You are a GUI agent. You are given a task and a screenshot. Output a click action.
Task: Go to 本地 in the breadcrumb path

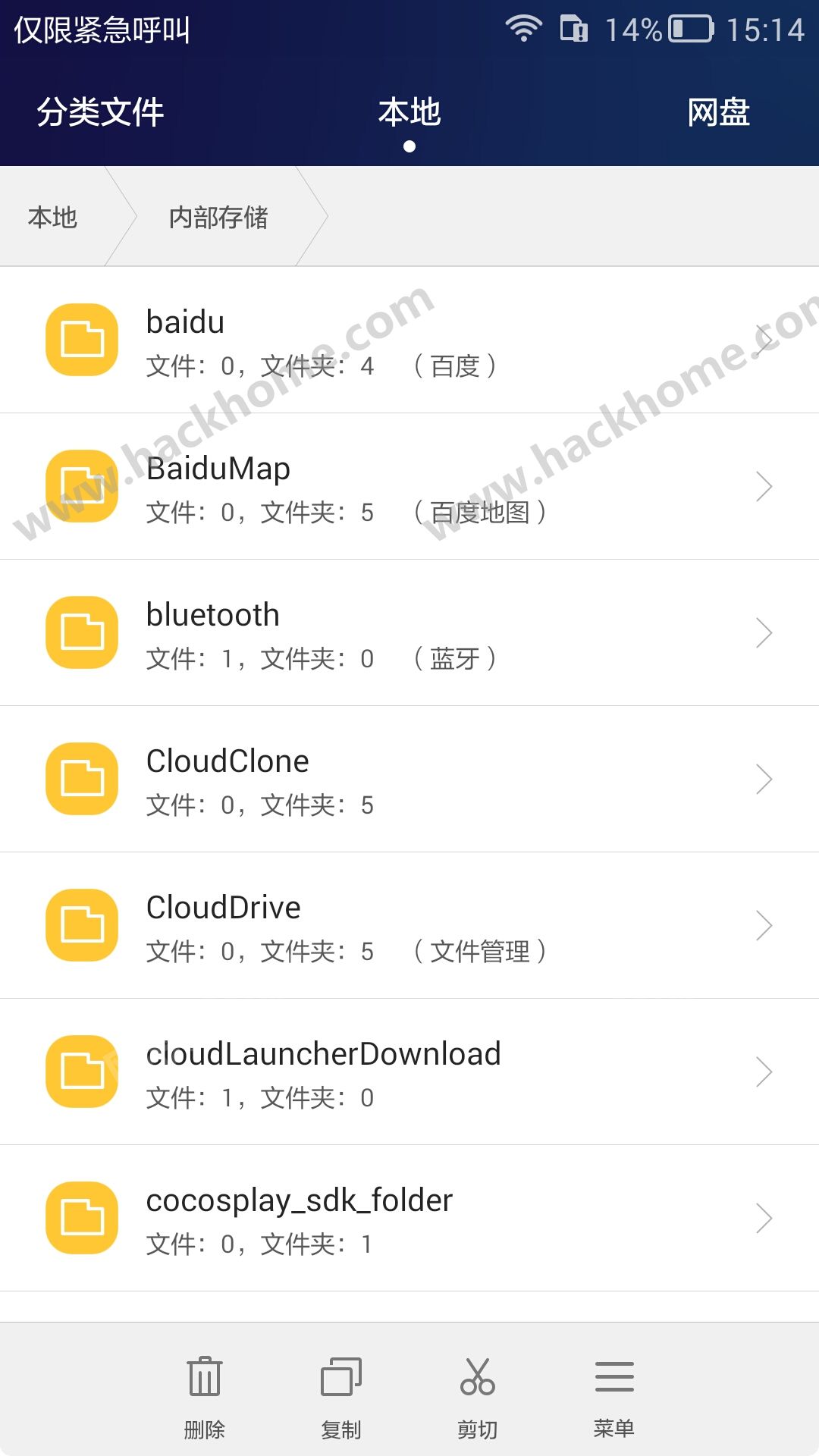click(52, 217)
